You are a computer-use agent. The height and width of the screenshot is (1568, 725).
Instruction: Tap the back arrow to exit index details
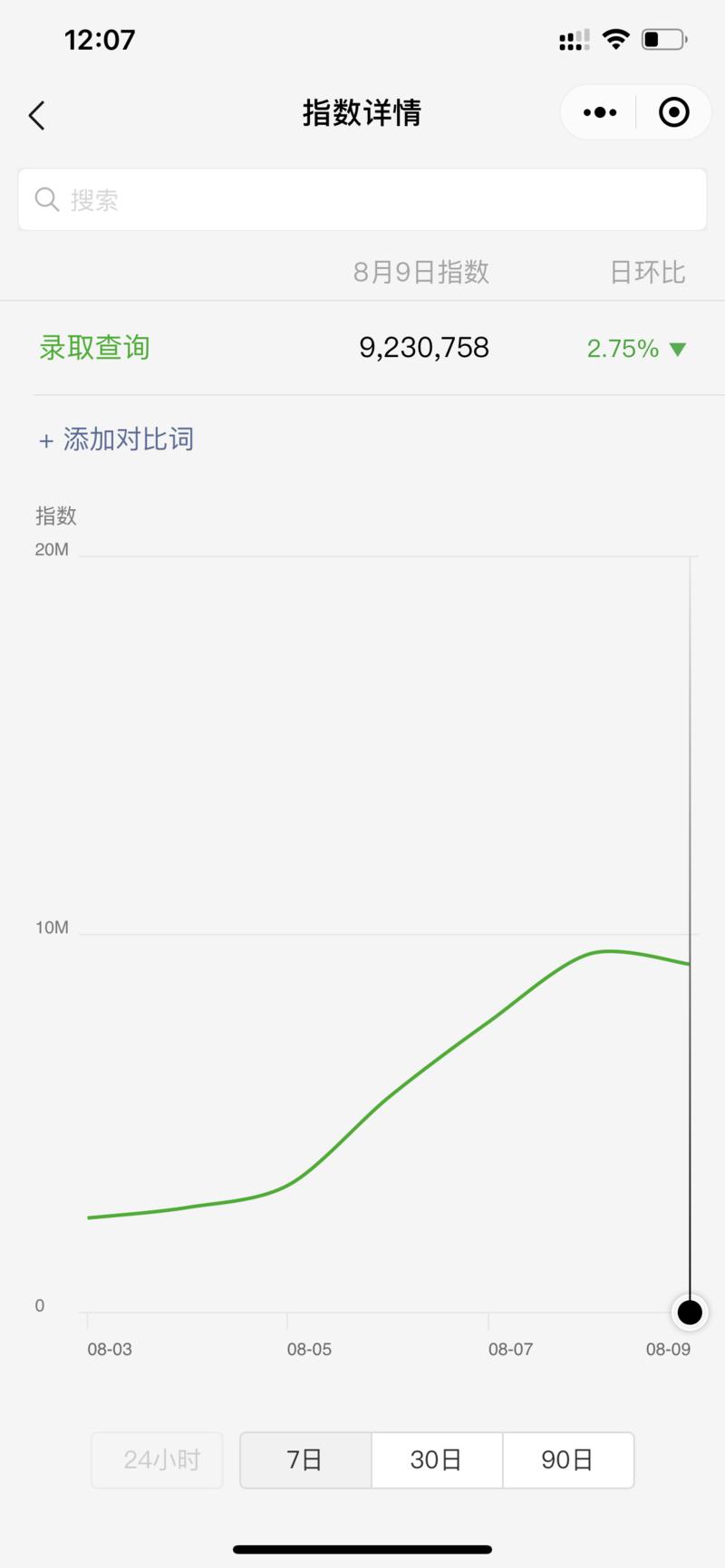[x=36, y=115]
